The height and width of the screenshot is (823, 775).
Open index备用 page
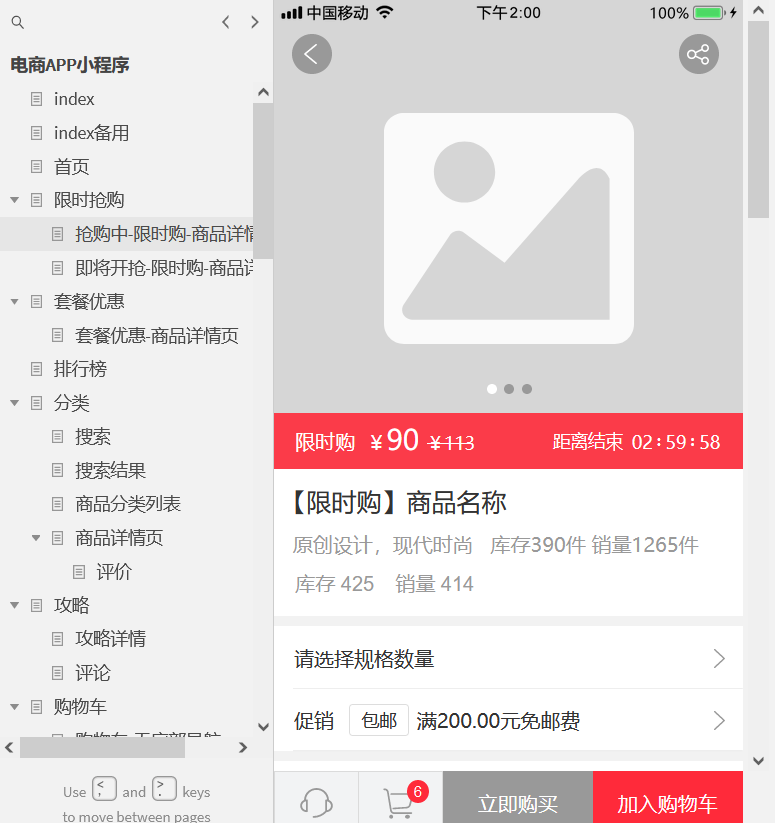pos(91,133)
